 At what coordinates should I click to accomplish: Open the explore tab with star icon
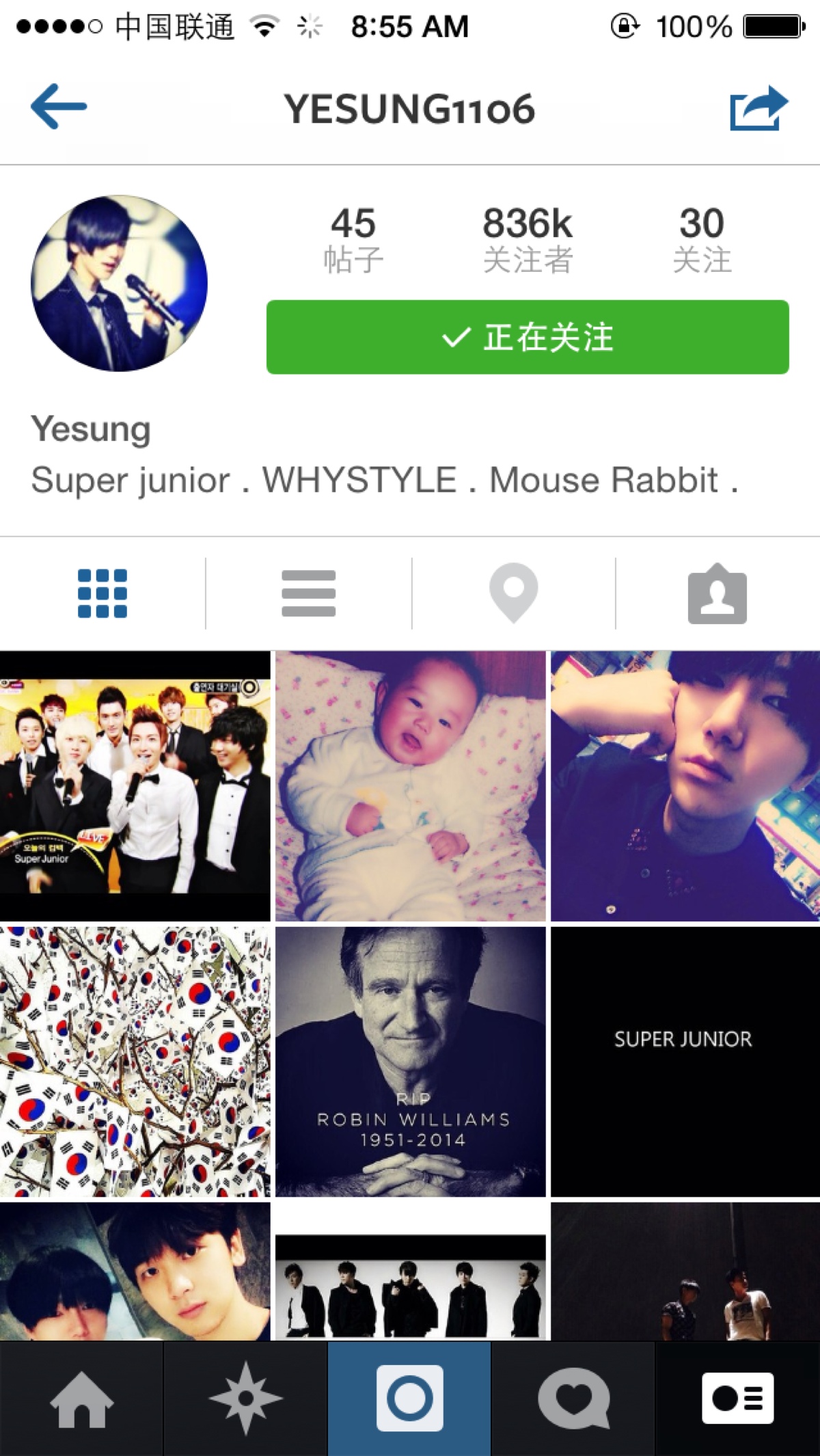point(246,1399)
